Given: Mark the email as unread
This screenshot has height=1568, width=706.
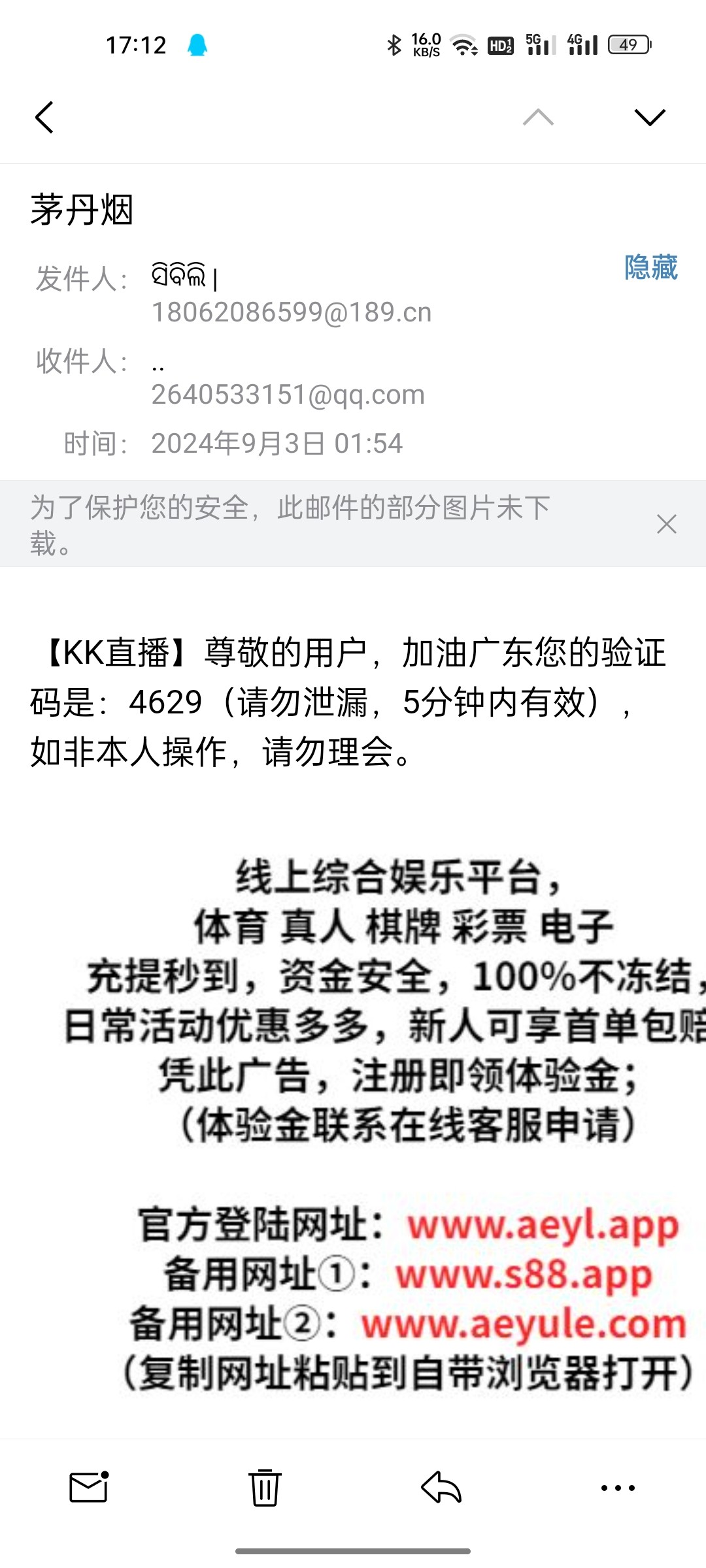Looking at the screenshot, I should tap(89, 1488).
